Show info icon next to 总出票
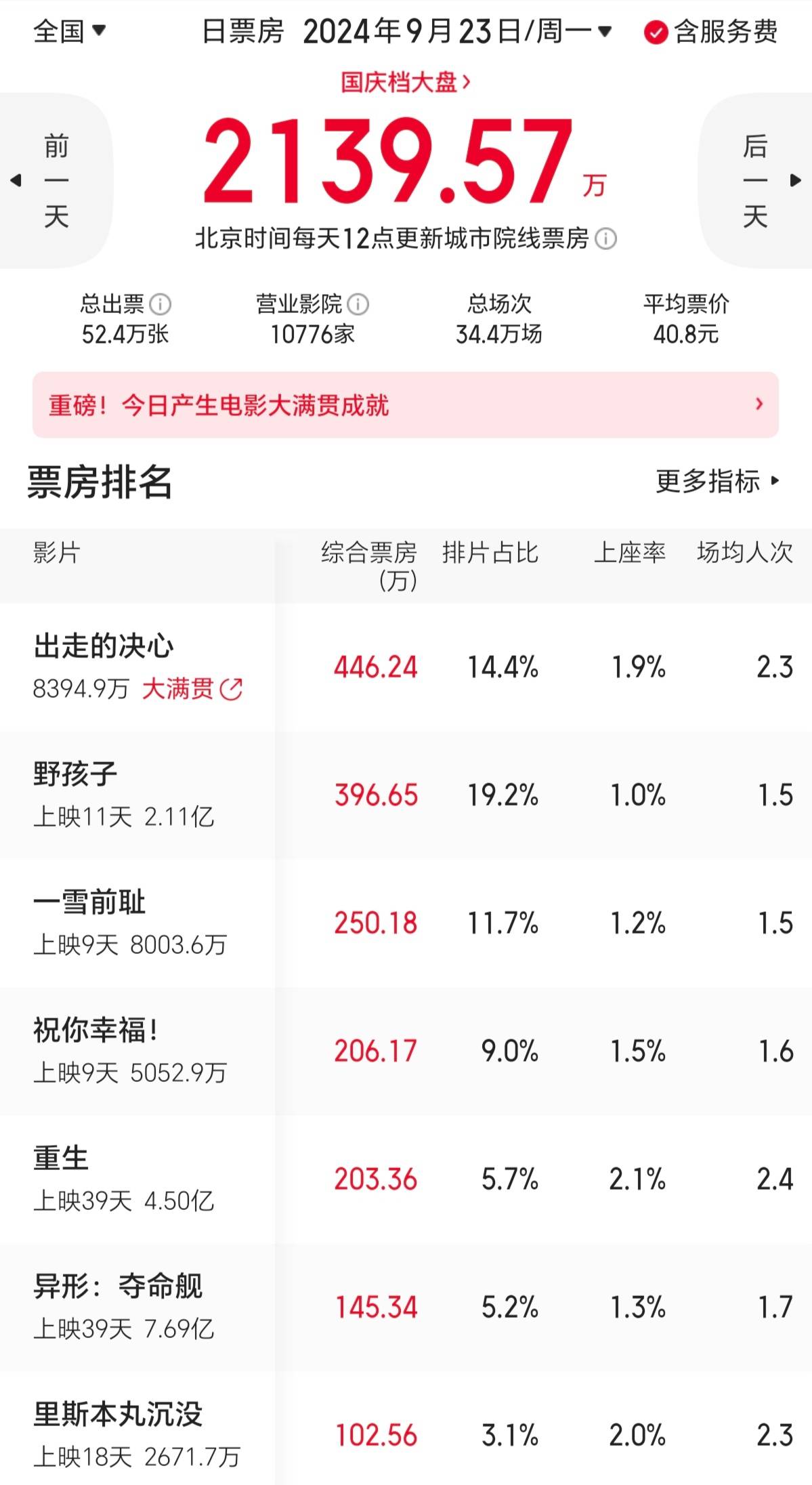The width and height of the screenshot is (812, 1485). click(161, 304)
